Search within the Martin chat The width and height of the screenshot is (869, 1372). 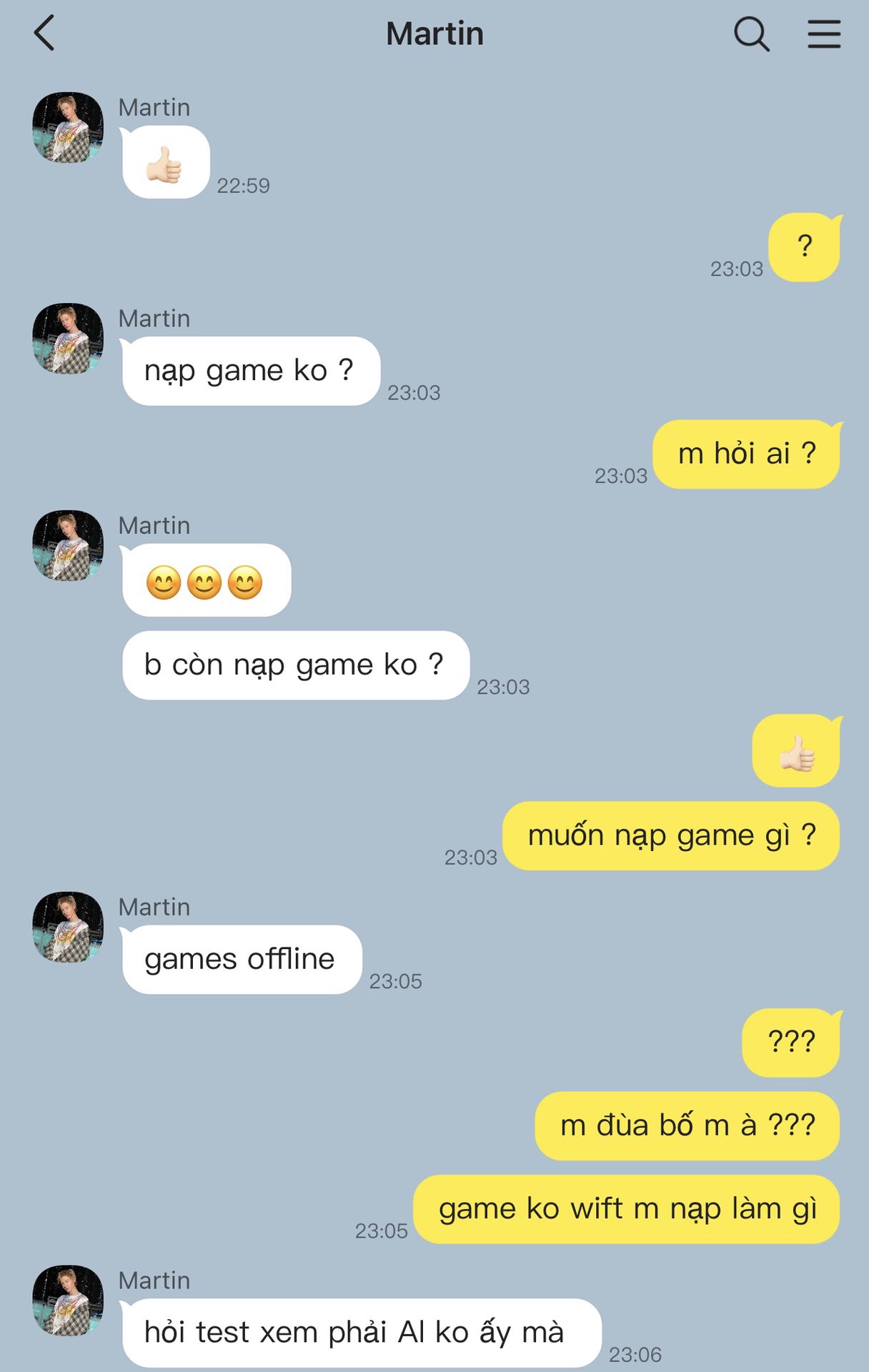pyautogui.click(x=751, y=34)
